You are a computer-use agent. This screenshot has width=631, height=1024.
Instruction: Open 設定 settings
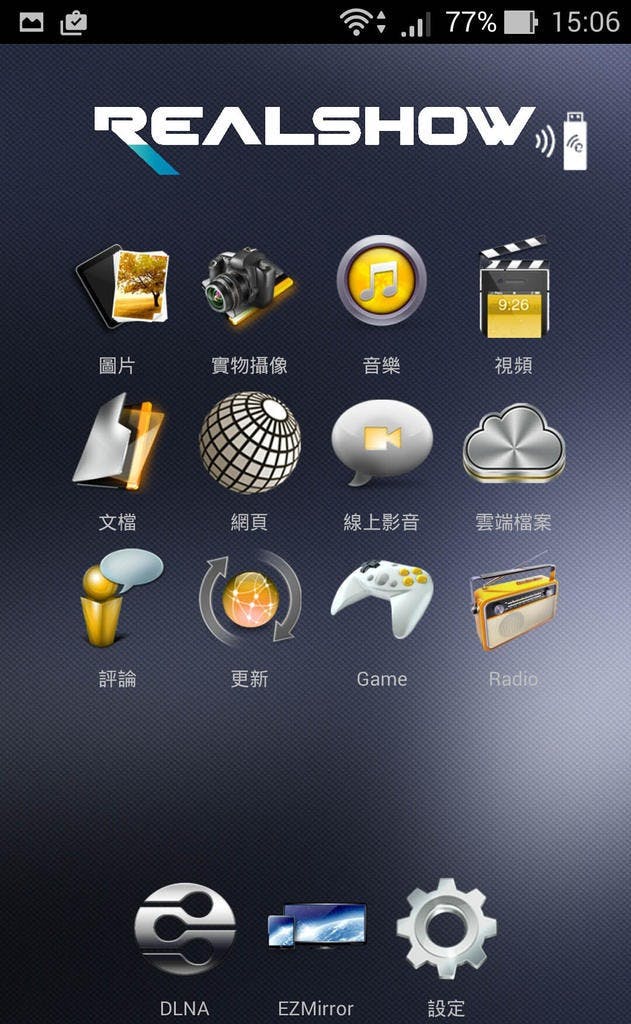pyautogui.click(x=446, y=928)
